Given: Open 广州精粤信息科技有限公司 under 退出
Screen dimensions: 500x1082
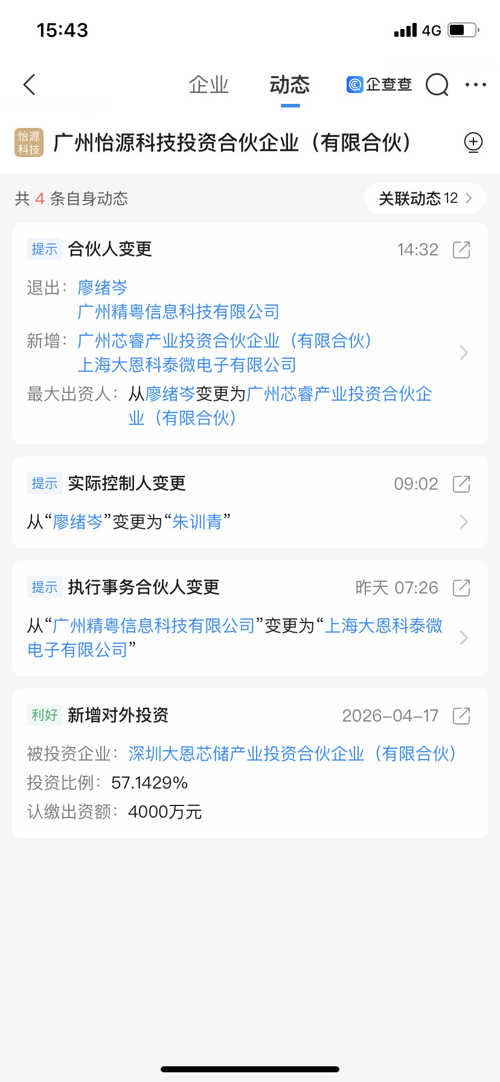Looking at the screenshot, I should (179, 312).
